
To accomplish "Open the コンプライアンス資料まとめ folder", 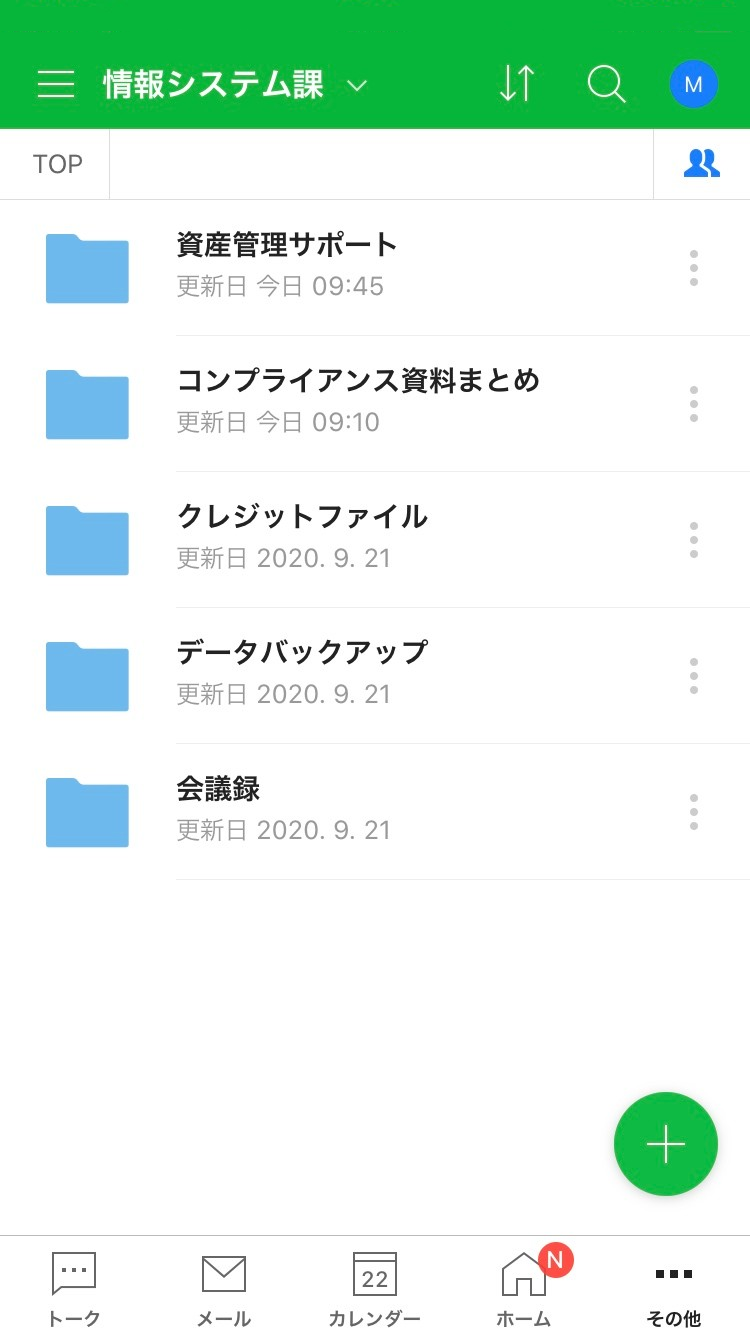I will point(358,402).
